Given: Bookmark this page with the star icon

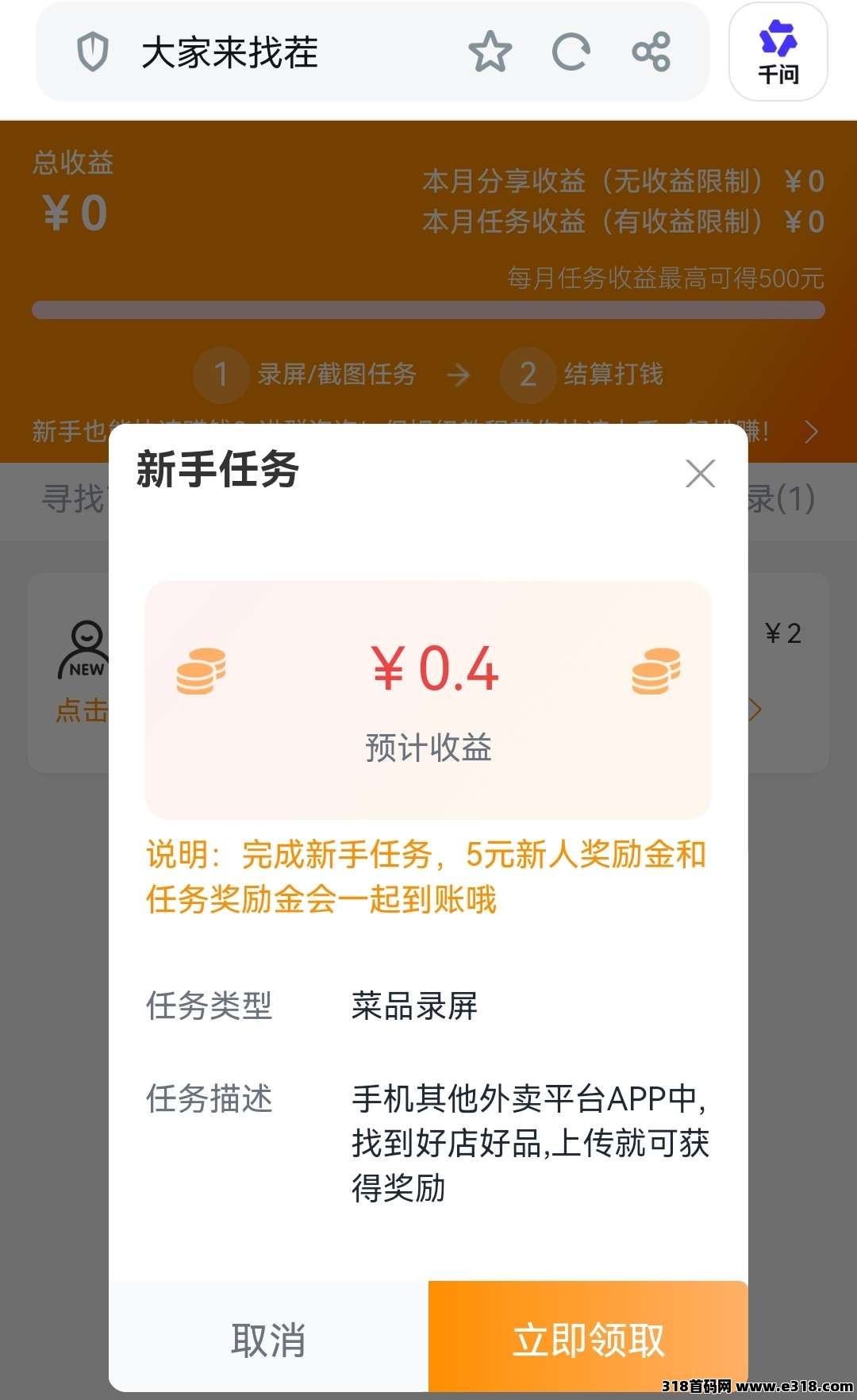Looking at the screenshot, I should pyautogui.click(x=490, y=52).
